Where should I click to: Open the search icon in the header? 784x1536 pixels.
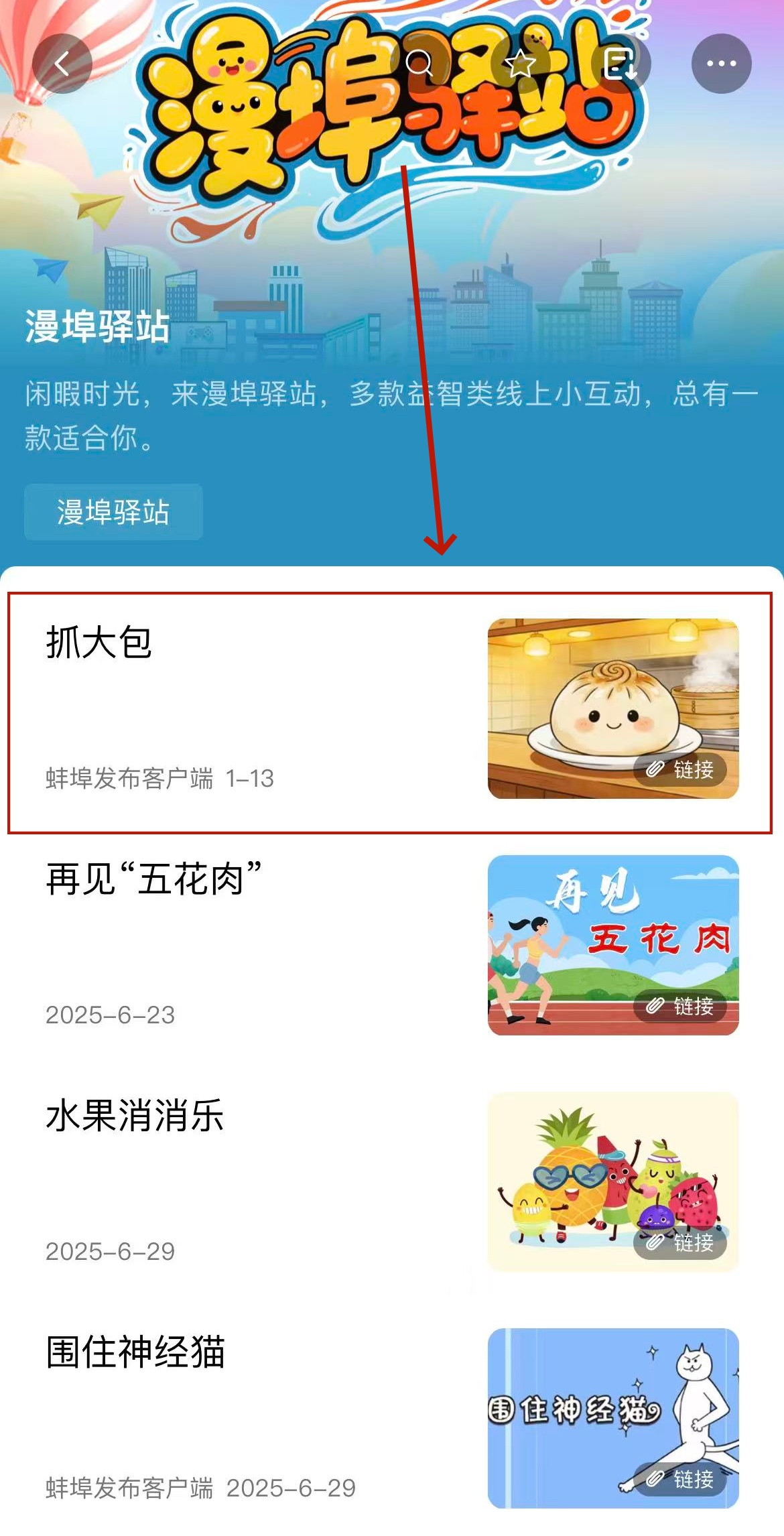(x=419, y=64)
